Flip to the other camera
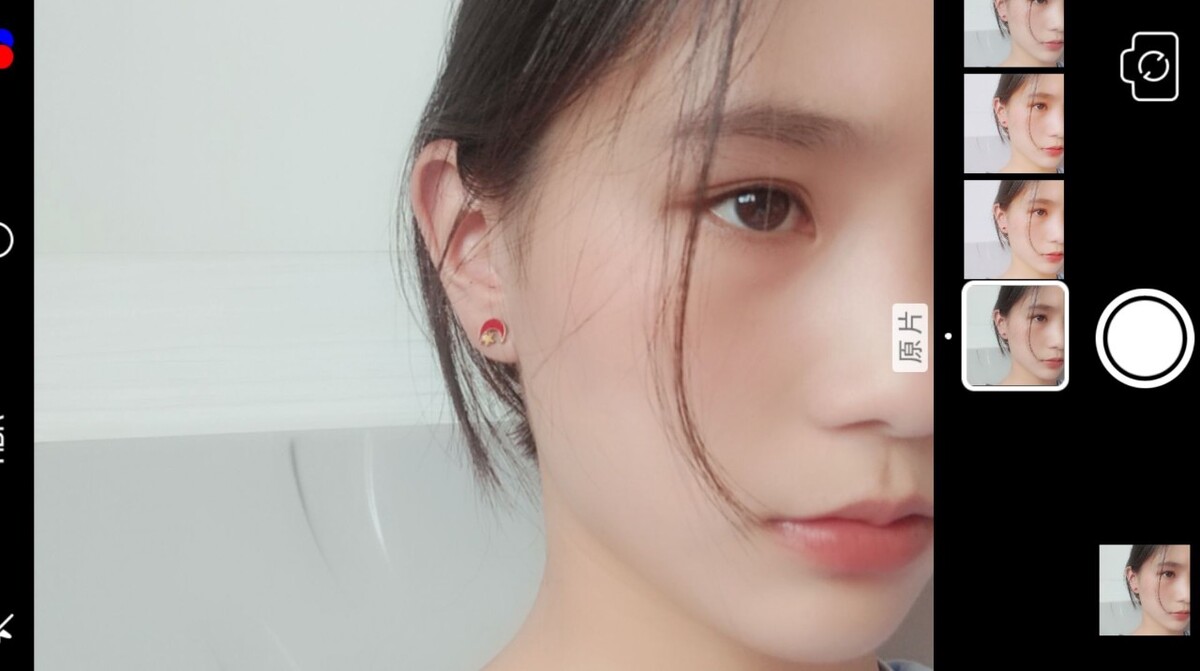The height and width of the screenshot is (671, 1200). [1149, 66]
